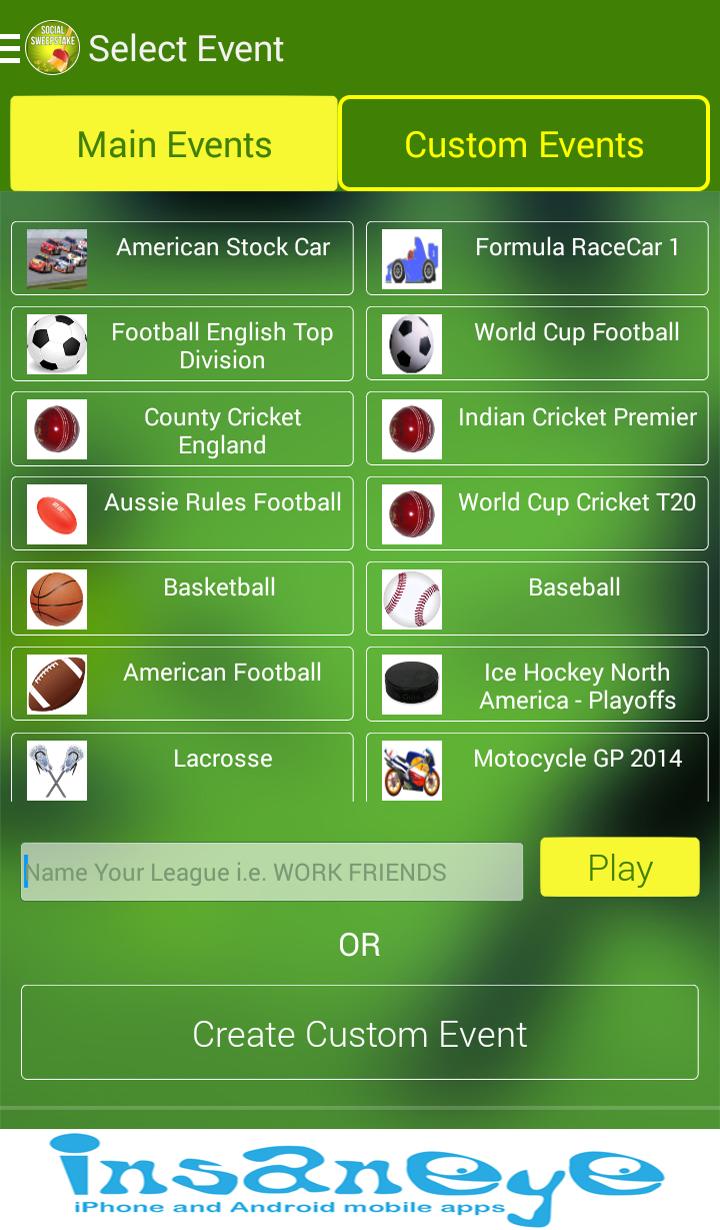Select the red Aussie Rules ball icon
The width and height of the screenshot is (720, 1230).
pos(57,513)
